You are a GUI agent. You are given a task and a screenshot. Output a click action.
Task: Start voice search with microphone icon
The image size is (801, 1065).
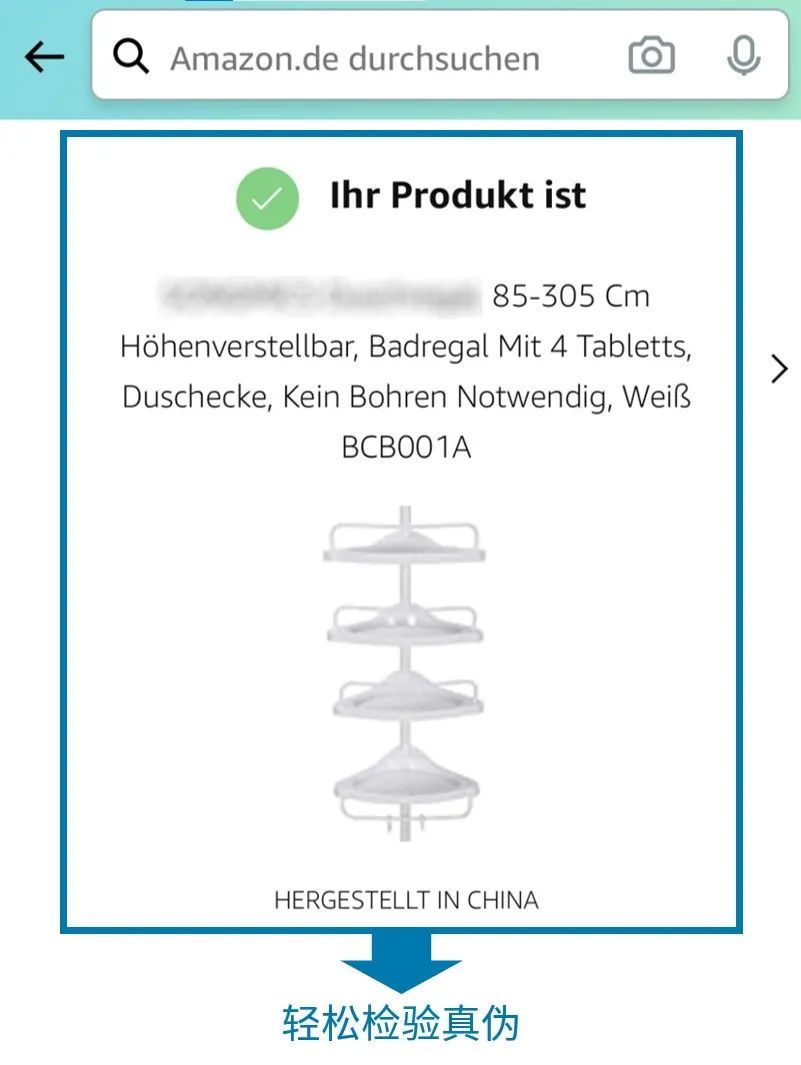tap(742, 57)
